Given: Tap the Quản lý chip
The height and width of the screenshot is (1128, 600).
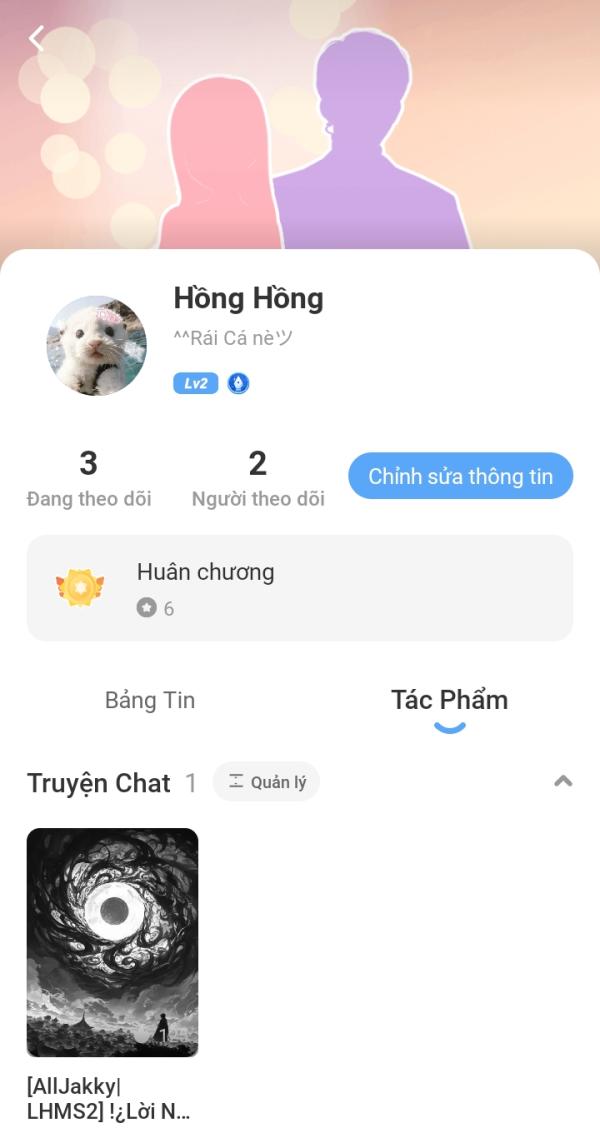Looking at the screenshot, I should pyautogui.click(x=266, y=782).
